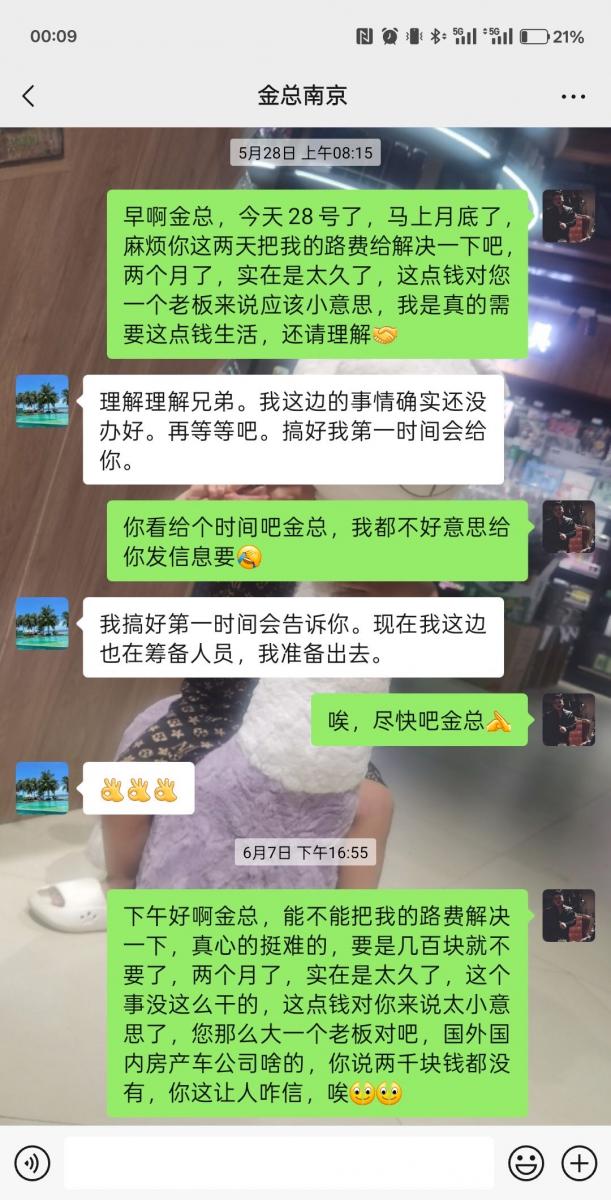Switch to voice message input
This screenshot has height=1200, width=611.
(x=33, y=1163)
